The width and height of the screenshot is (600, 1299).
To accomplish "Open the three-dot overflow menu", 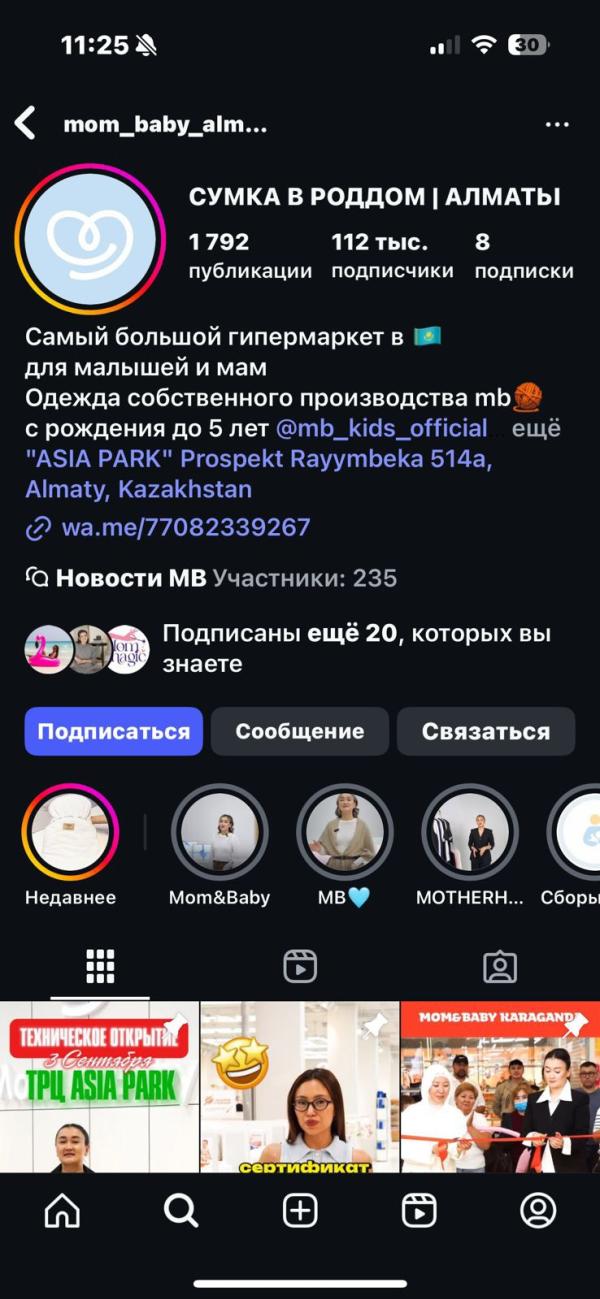I will point(556,125).
